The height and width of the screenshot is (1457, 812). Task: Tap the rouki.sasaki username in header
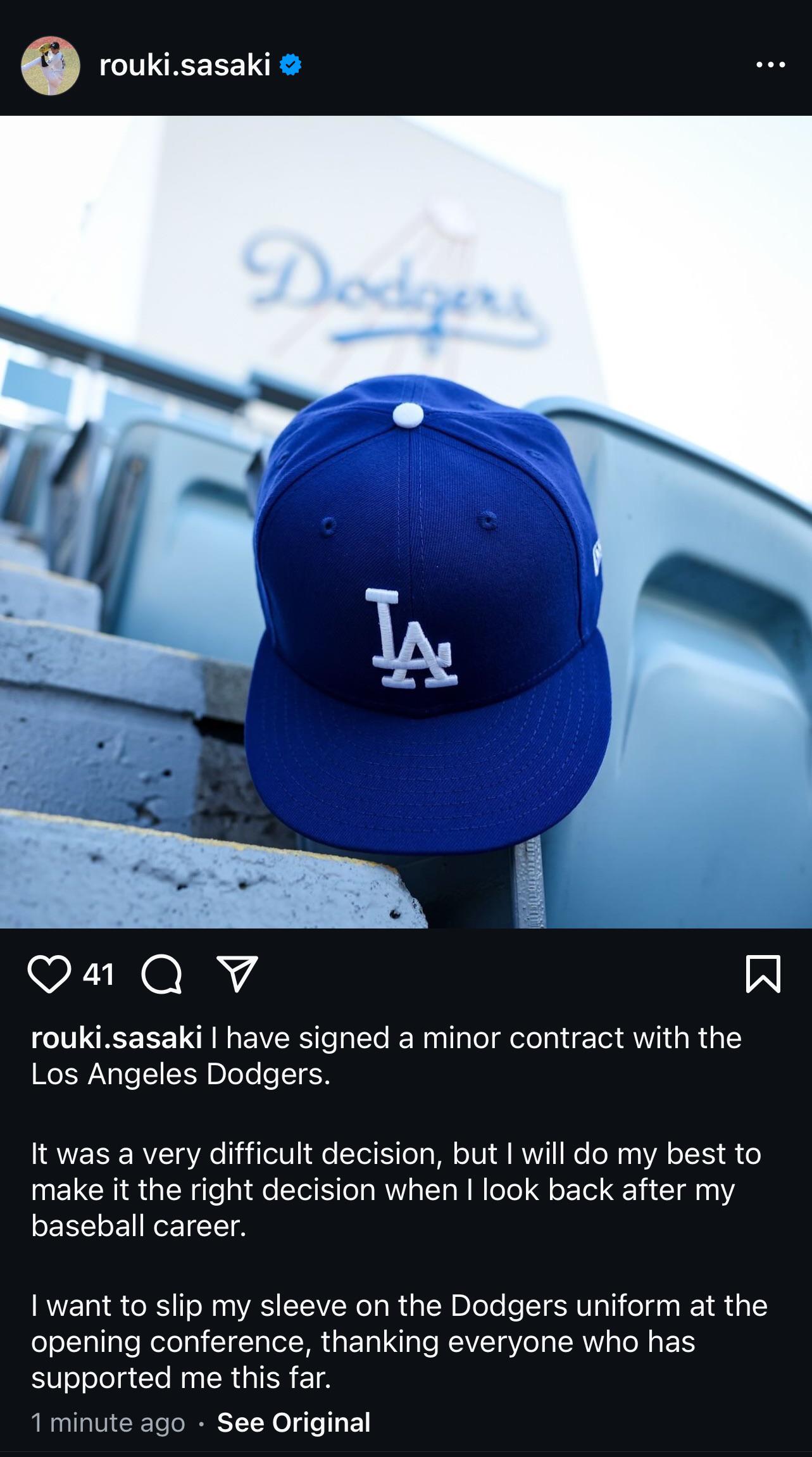click(185, 65)
